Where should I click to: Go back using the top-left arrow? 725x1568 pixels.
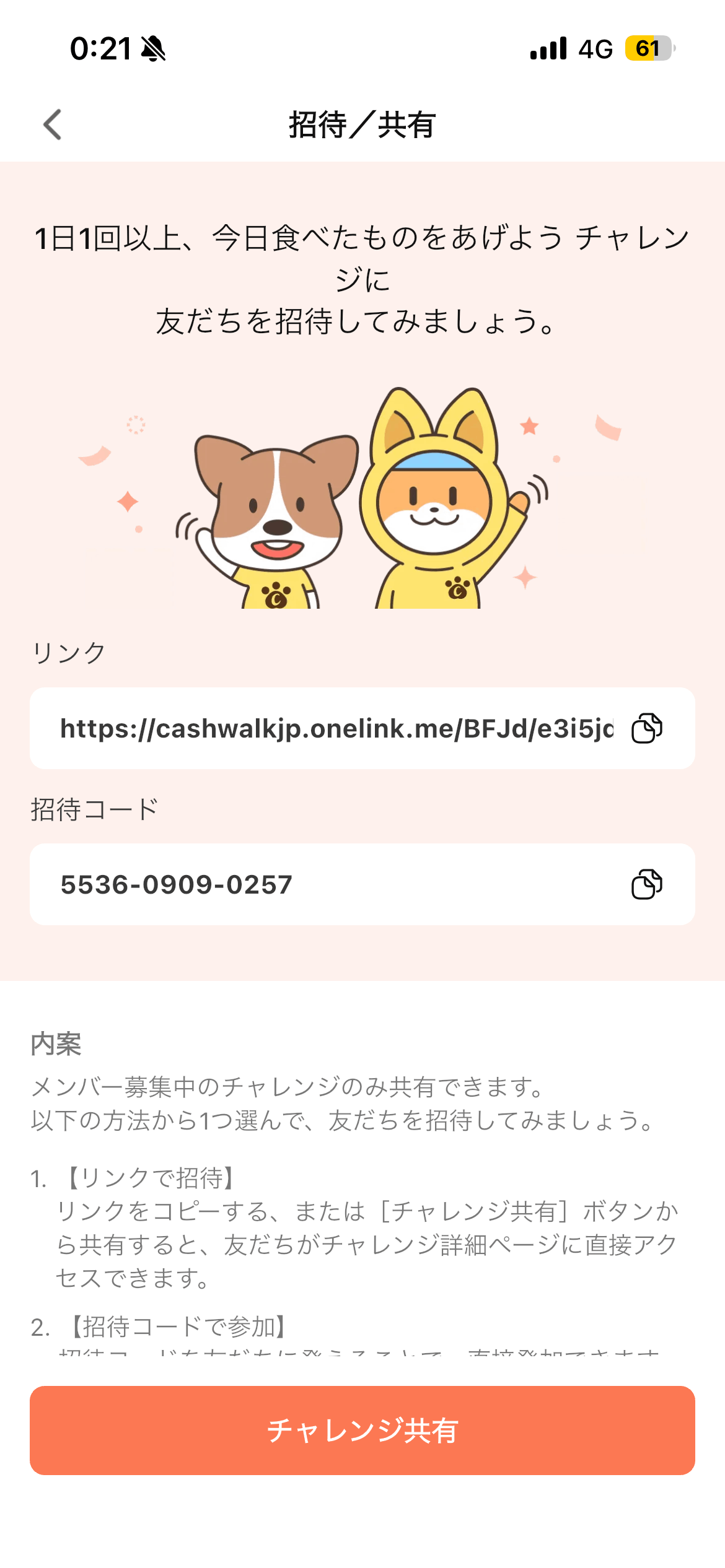53,124
